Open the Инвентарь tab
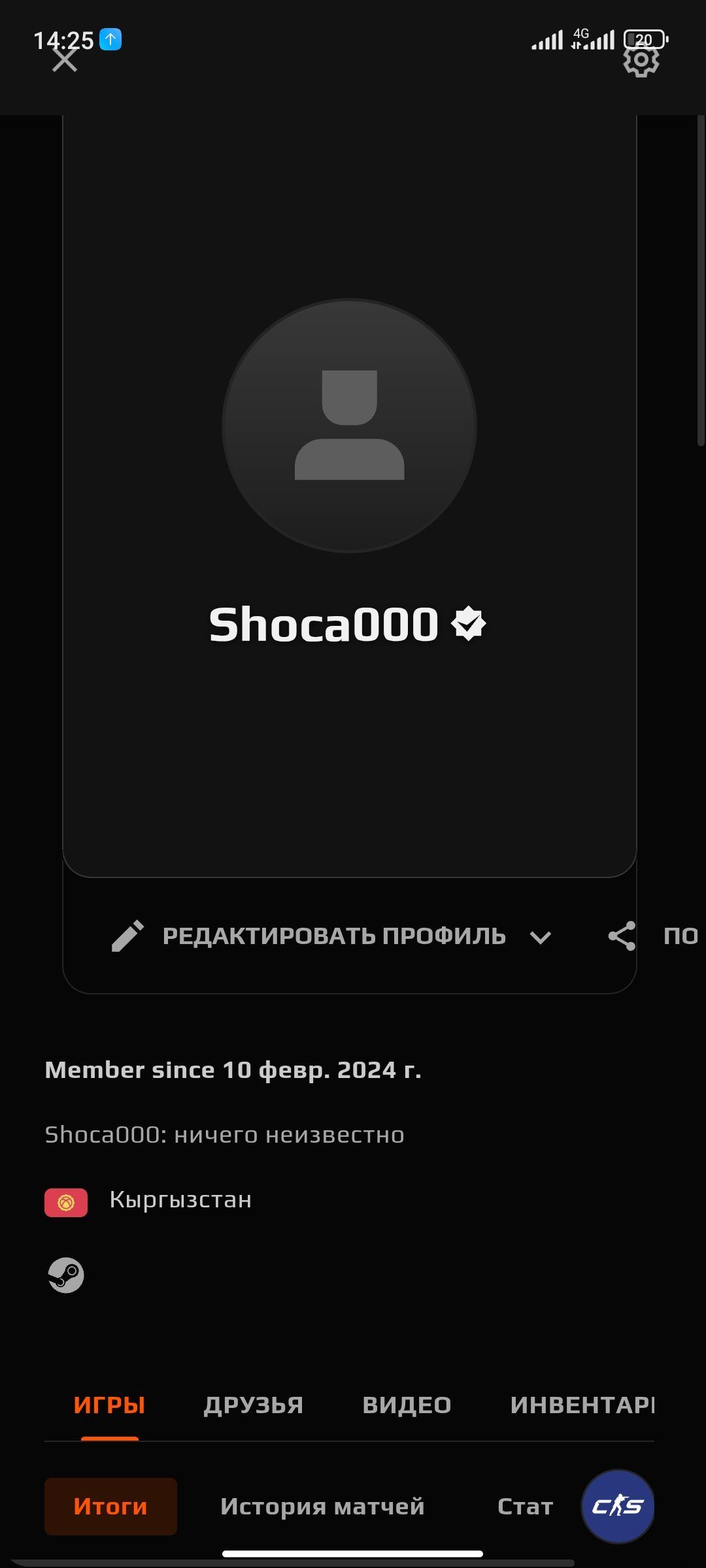The image size is (706, 1568). (x=582, y=1405)
